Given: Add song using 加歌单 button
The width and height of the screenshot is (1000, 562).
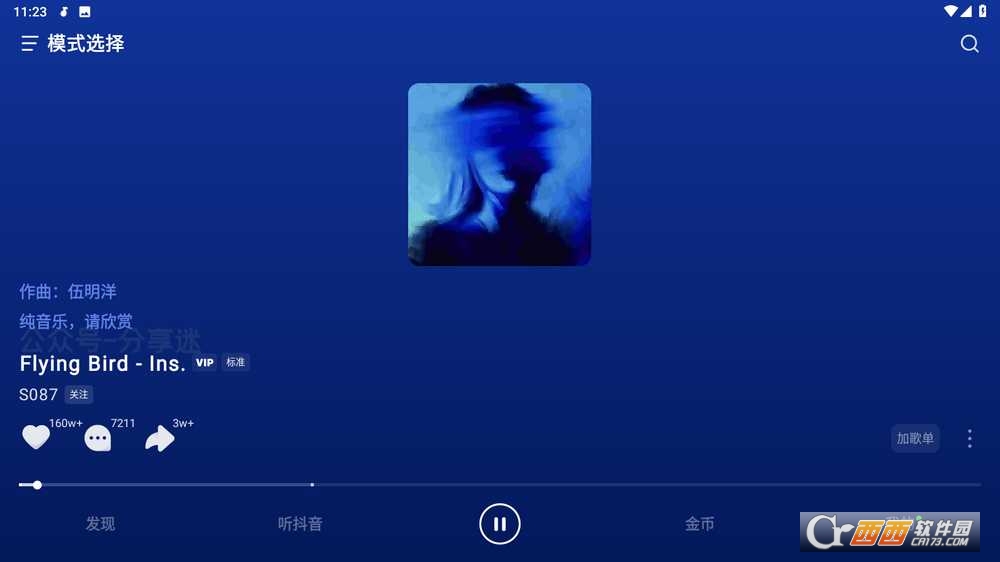Looking at the screenshot, I should [x=915, y=439].
